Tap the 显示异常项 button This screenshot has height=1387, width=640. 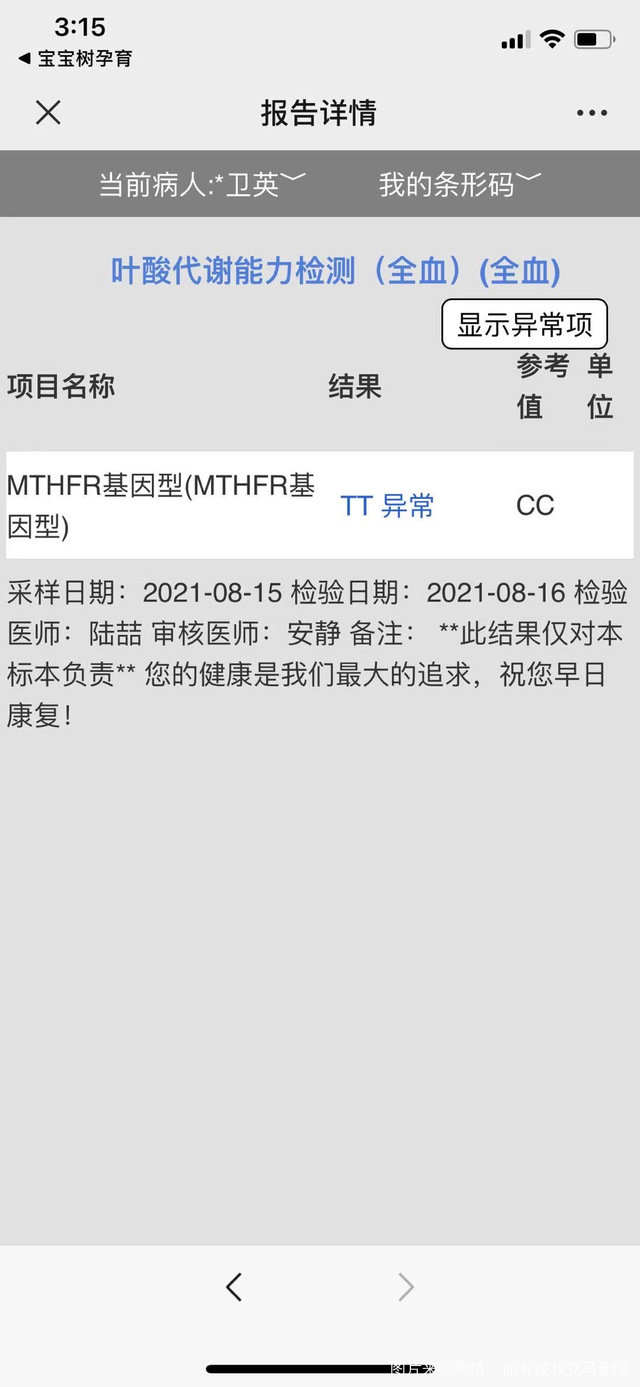pos(524,324)
